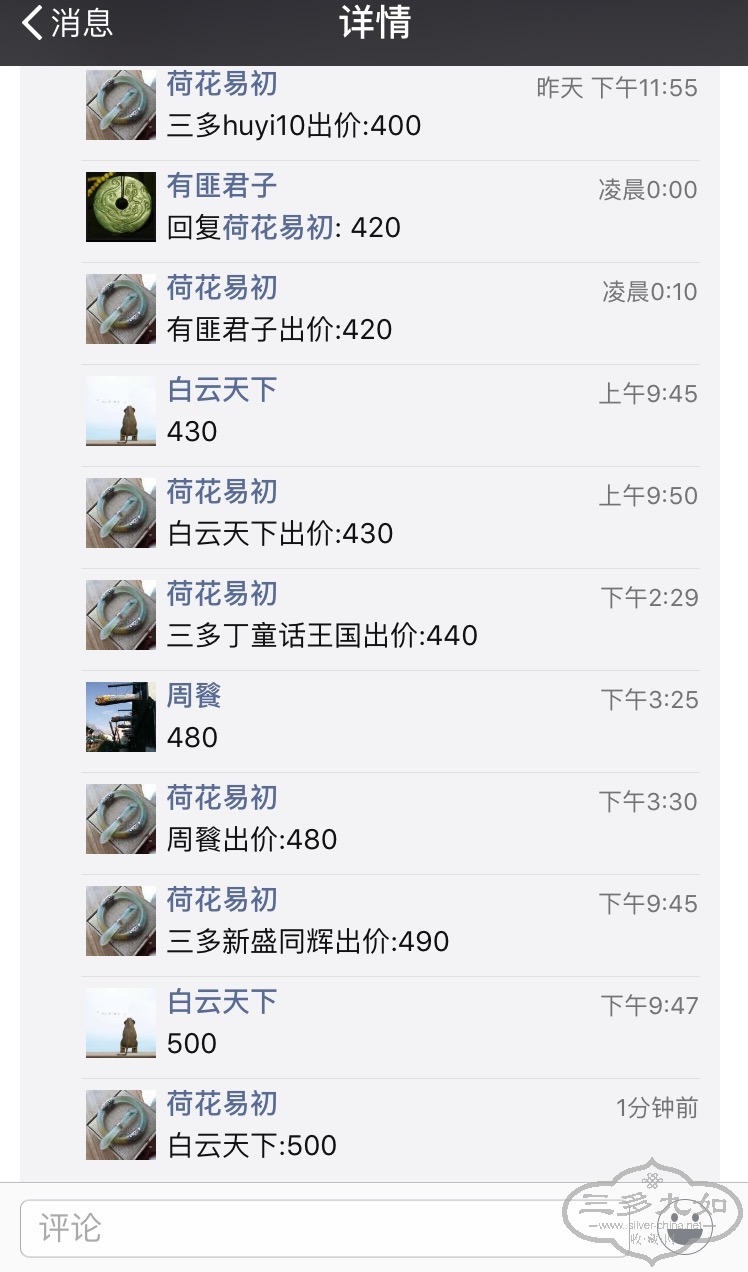This screenshot has width=748, height=1272.
Task: Go back to 消息
Action: point(66,24)
